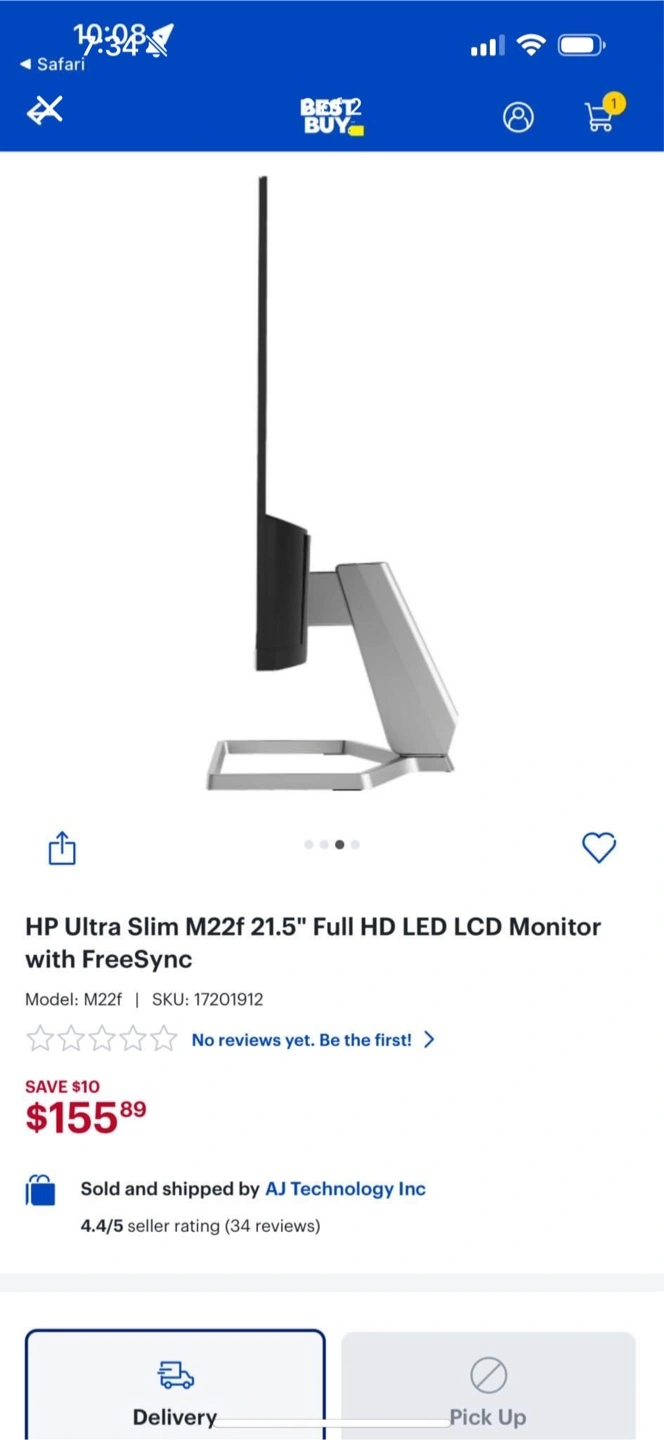Open AJ Technology Inc seller page
The image size is (664, 1440).
345,1189
